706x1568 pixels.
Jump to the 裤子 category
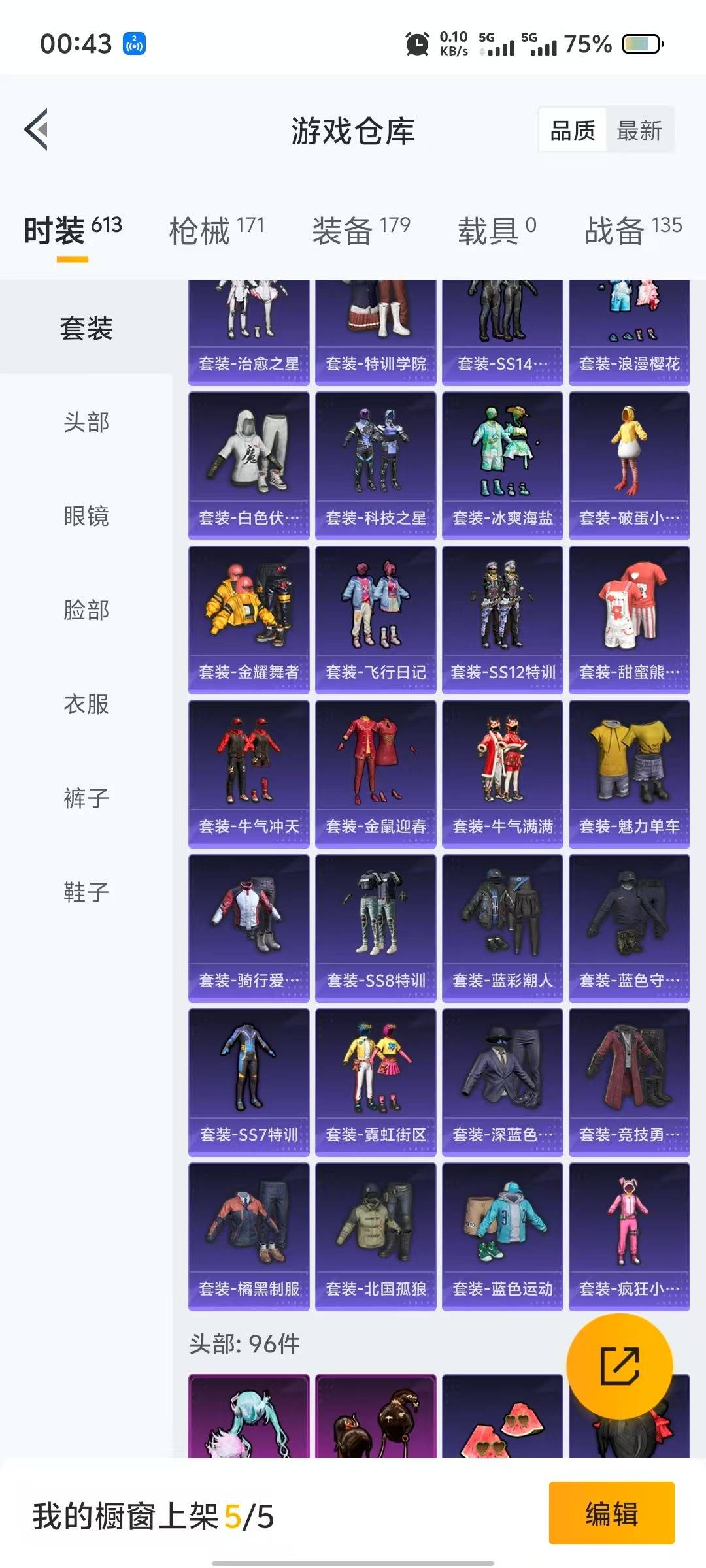86,798
